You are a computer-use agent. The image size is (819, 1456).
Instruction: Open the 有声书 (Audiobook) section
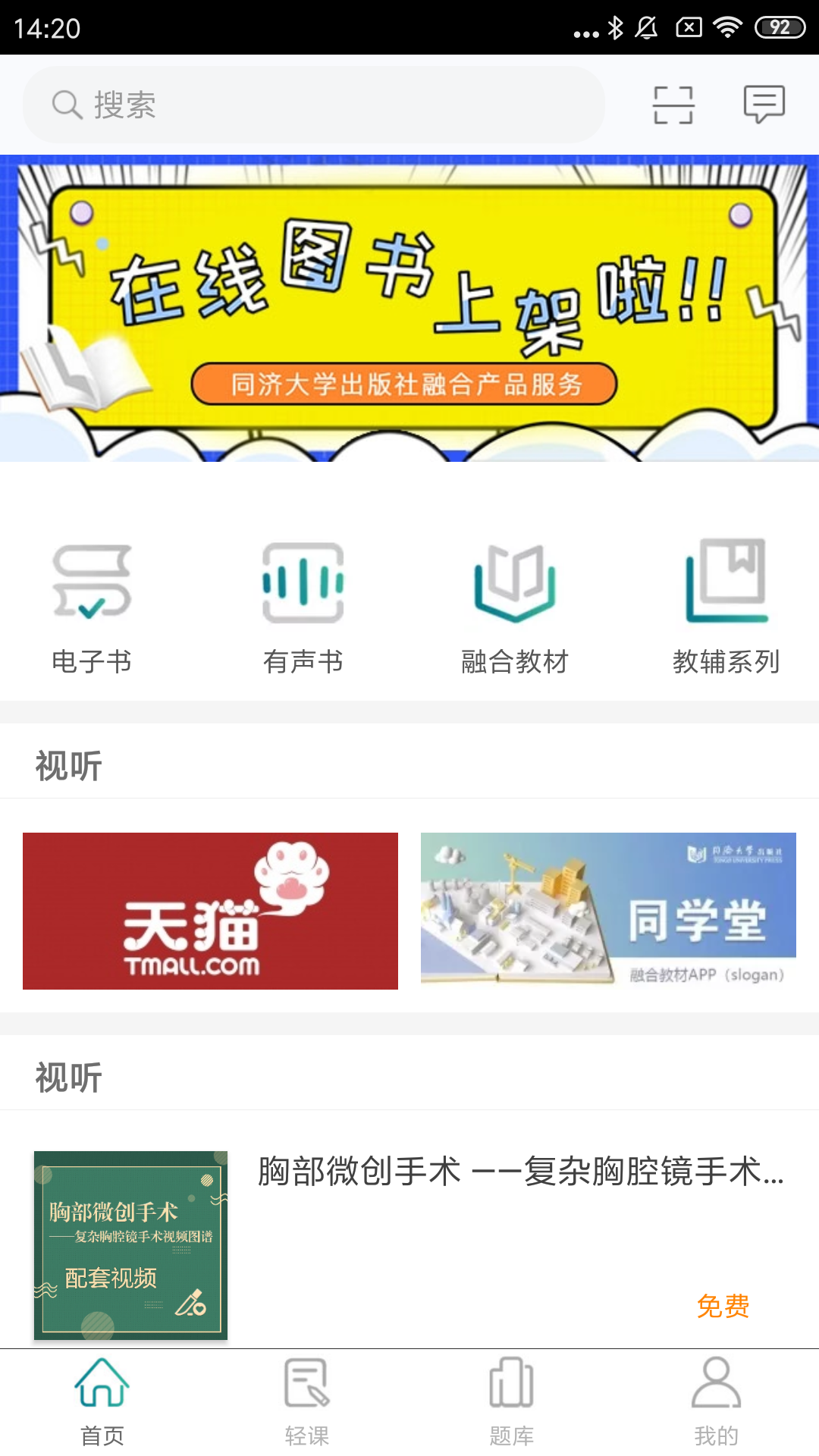tap(303, 607)
